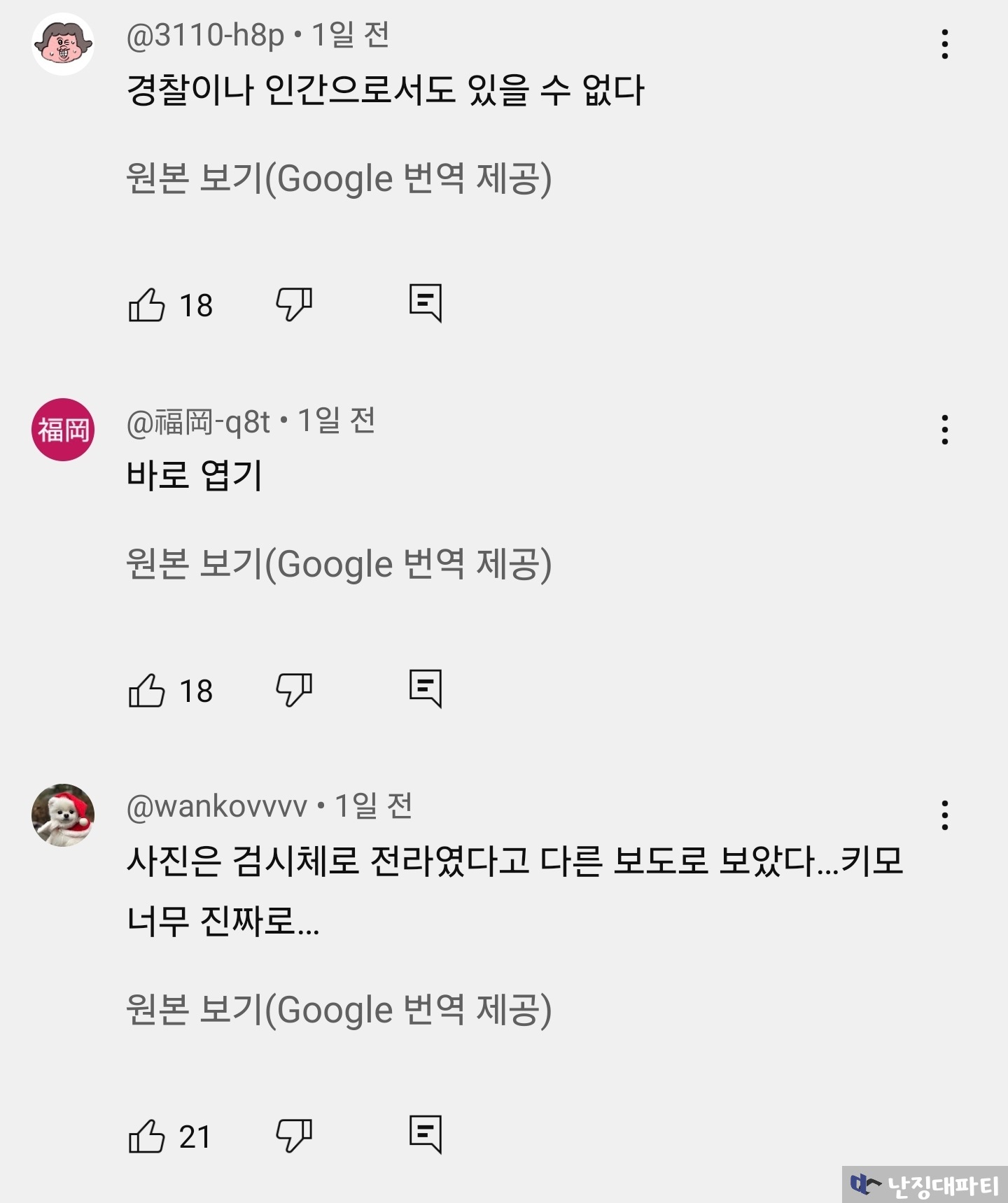View original text of @3110-h8p's comment
Screen dimensions: 1008x1203
[339, 178]
